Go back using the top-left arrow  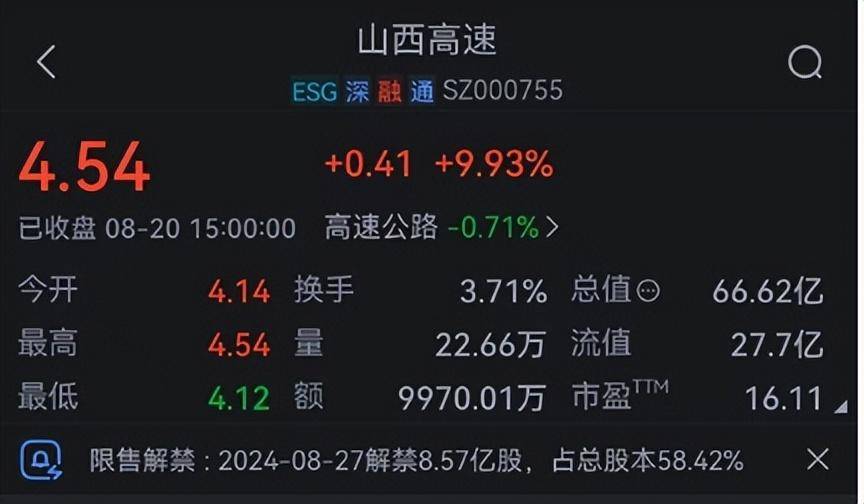[x=46, y=62]
